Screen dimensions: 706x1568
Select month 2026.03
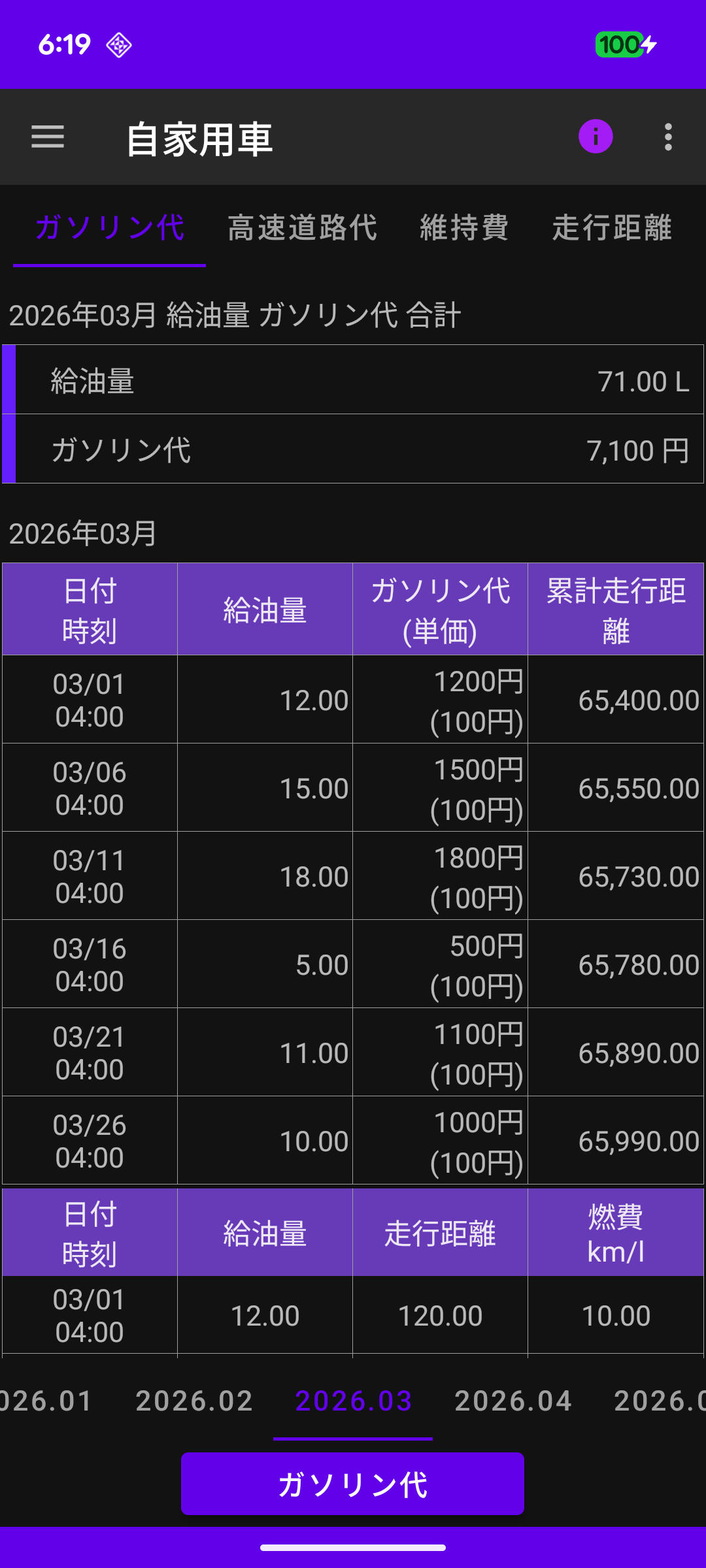coord(353,1401)
